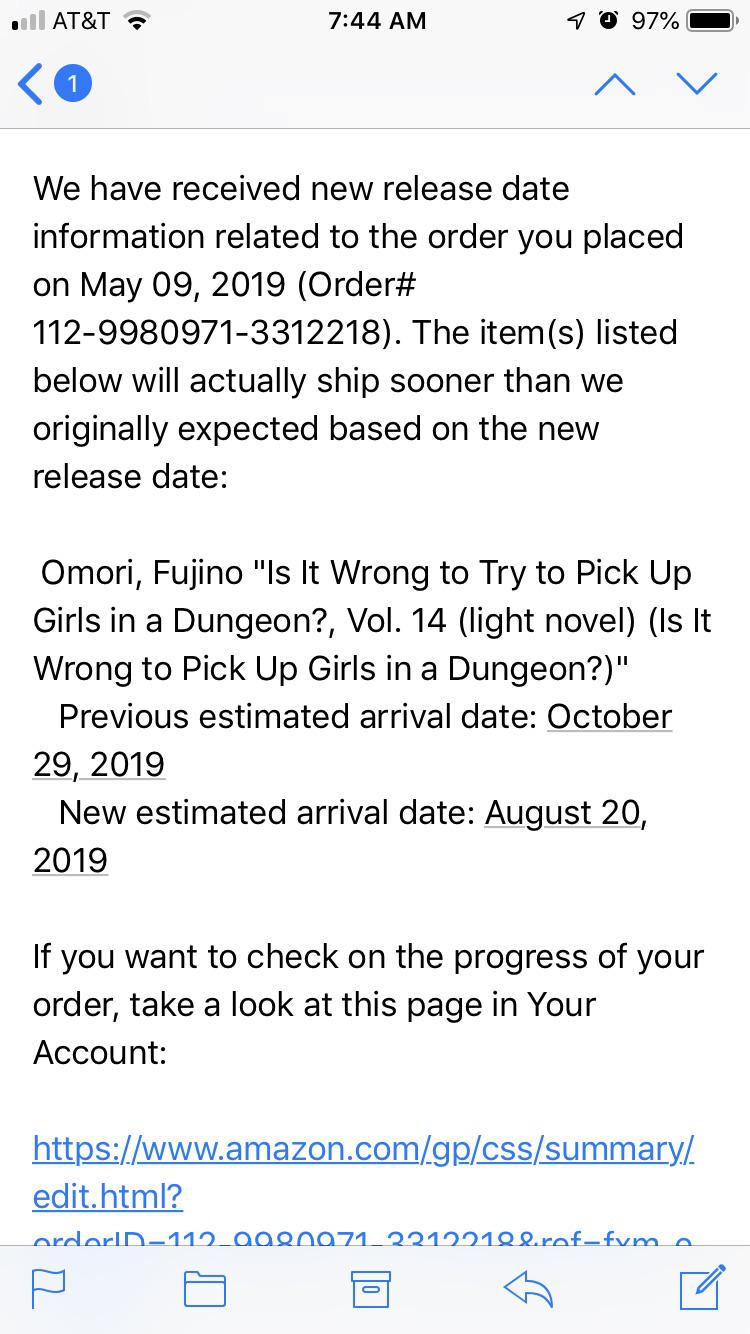
Task: Open the amazon.com order summary link
Action: (364, 1148)
